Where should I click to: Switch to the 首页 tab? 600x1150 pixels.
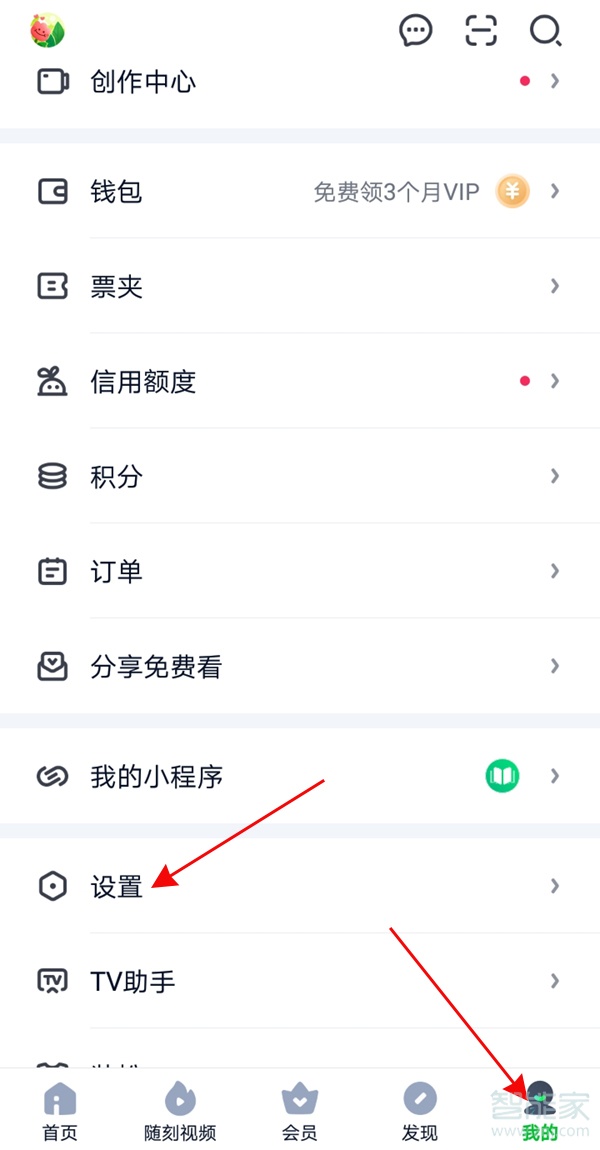tap(60, 1112)
